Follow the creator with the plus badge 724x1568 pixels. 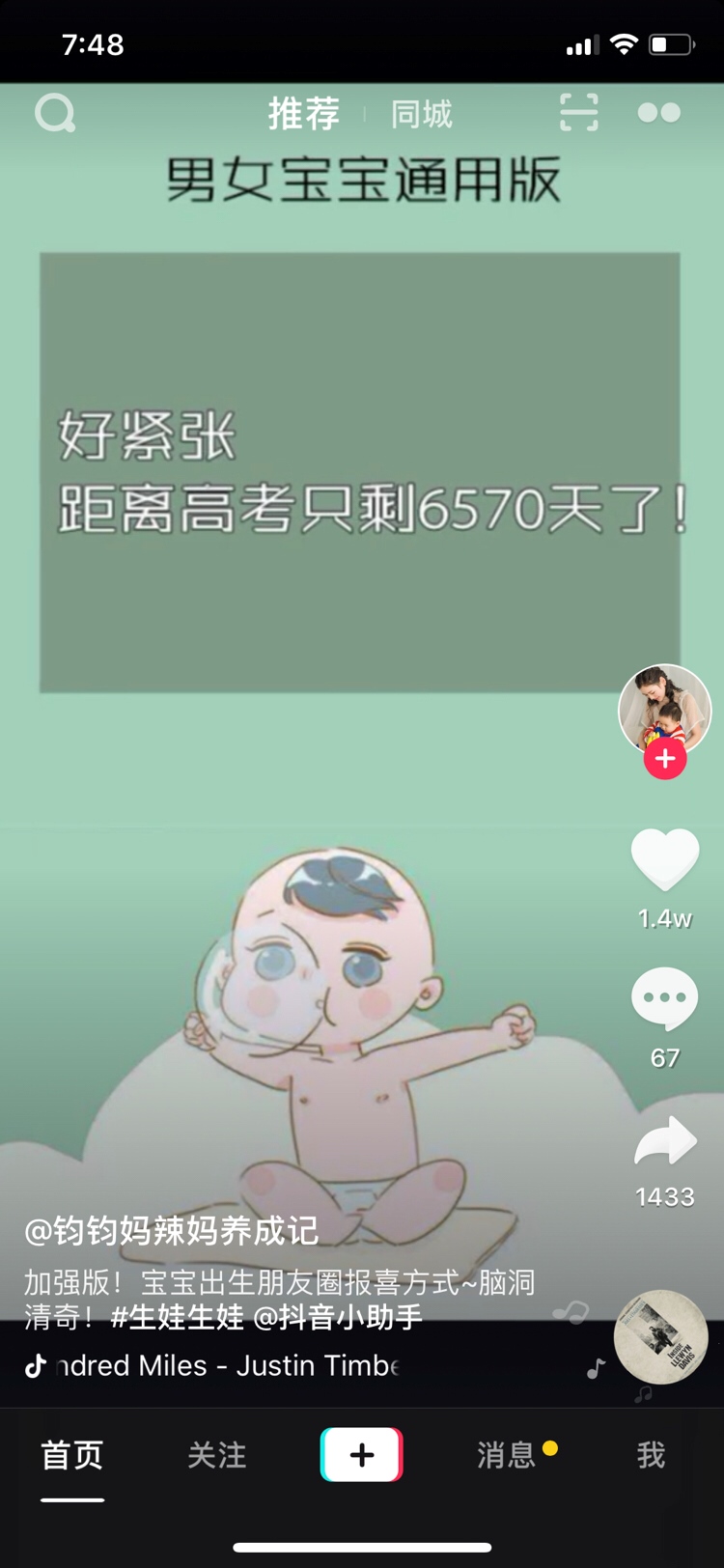pyautogui.click(x=665, y=759)
